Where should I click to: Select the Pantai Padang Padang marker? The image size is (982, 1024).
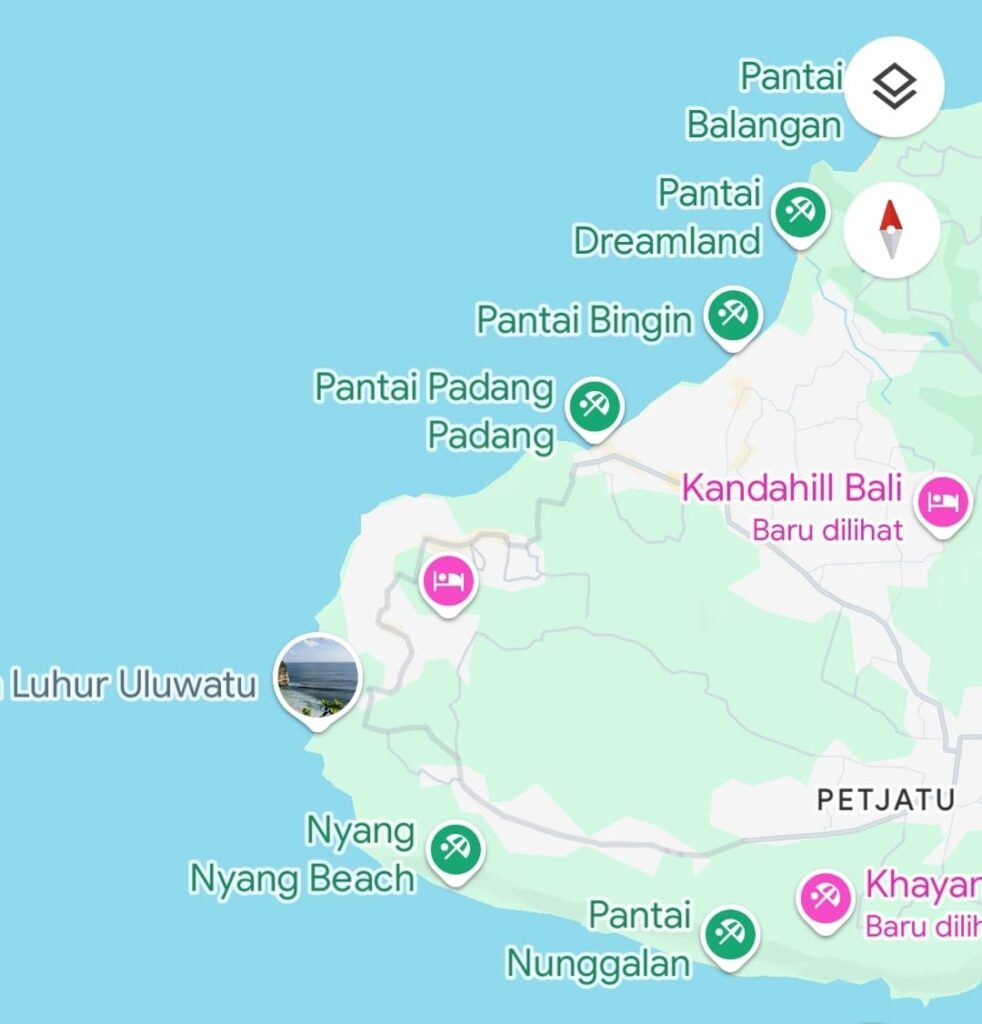coord(595,406)
